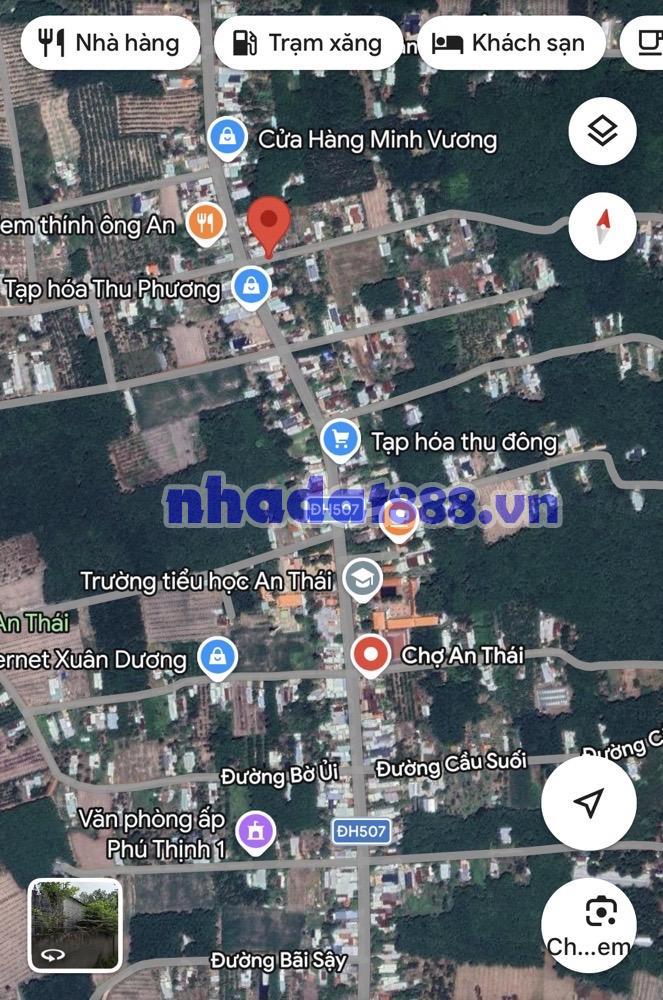Select the Nhà hàng filter chip
663x1000 pixels.
click(x=108, y=43)
